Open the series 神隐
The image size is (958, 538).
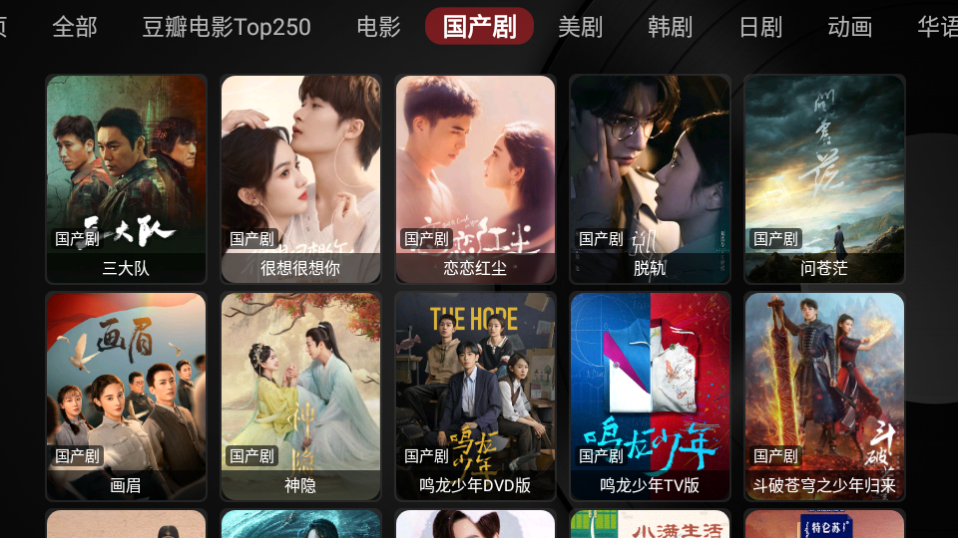point(300,395)
